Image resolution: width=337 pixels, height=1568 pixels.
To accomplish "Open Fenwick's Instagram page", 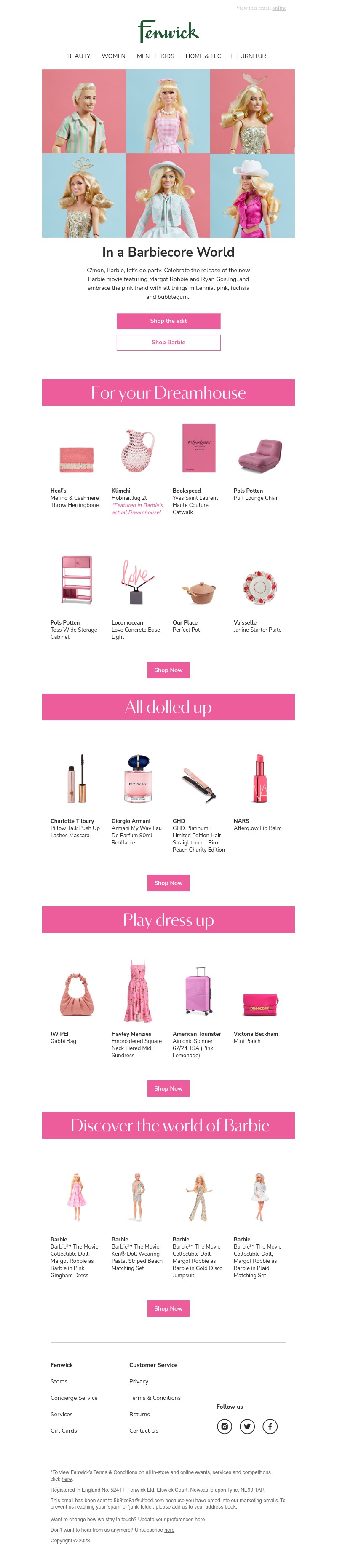I will point(225,1426).
